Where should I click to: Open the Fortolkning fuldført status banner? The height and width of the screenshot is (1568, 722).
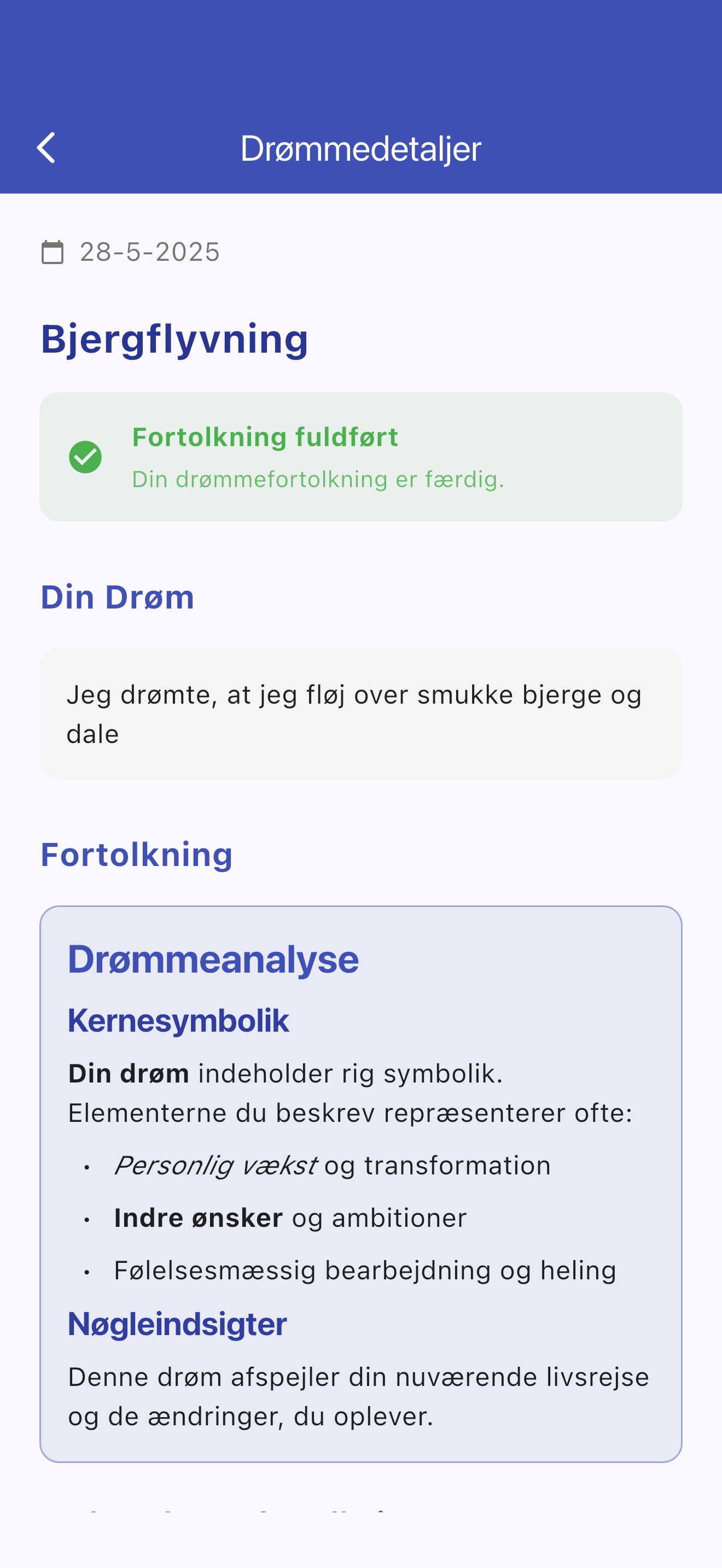(x=361, y=457)
